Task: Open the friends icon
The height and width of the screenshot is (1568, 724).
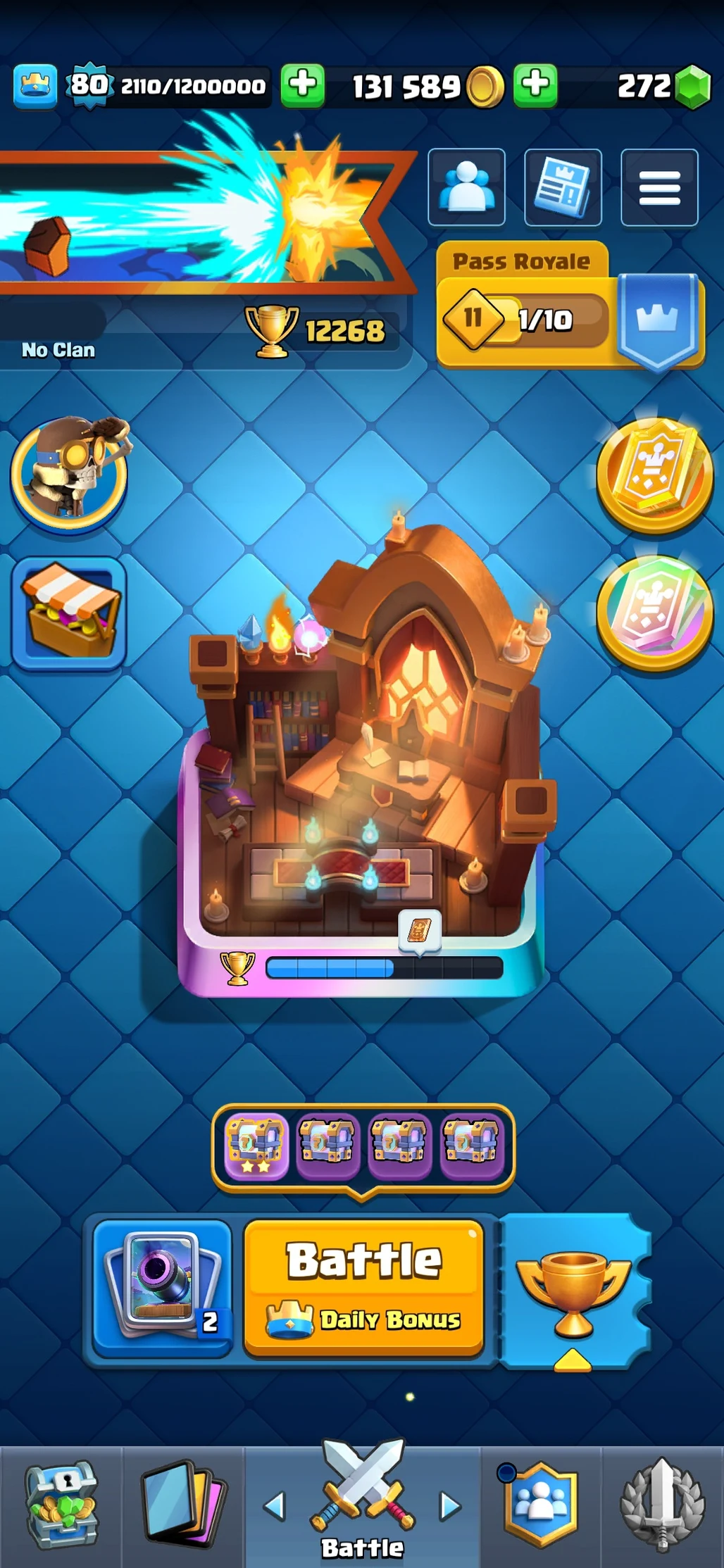Action: [x=466, y=187]
